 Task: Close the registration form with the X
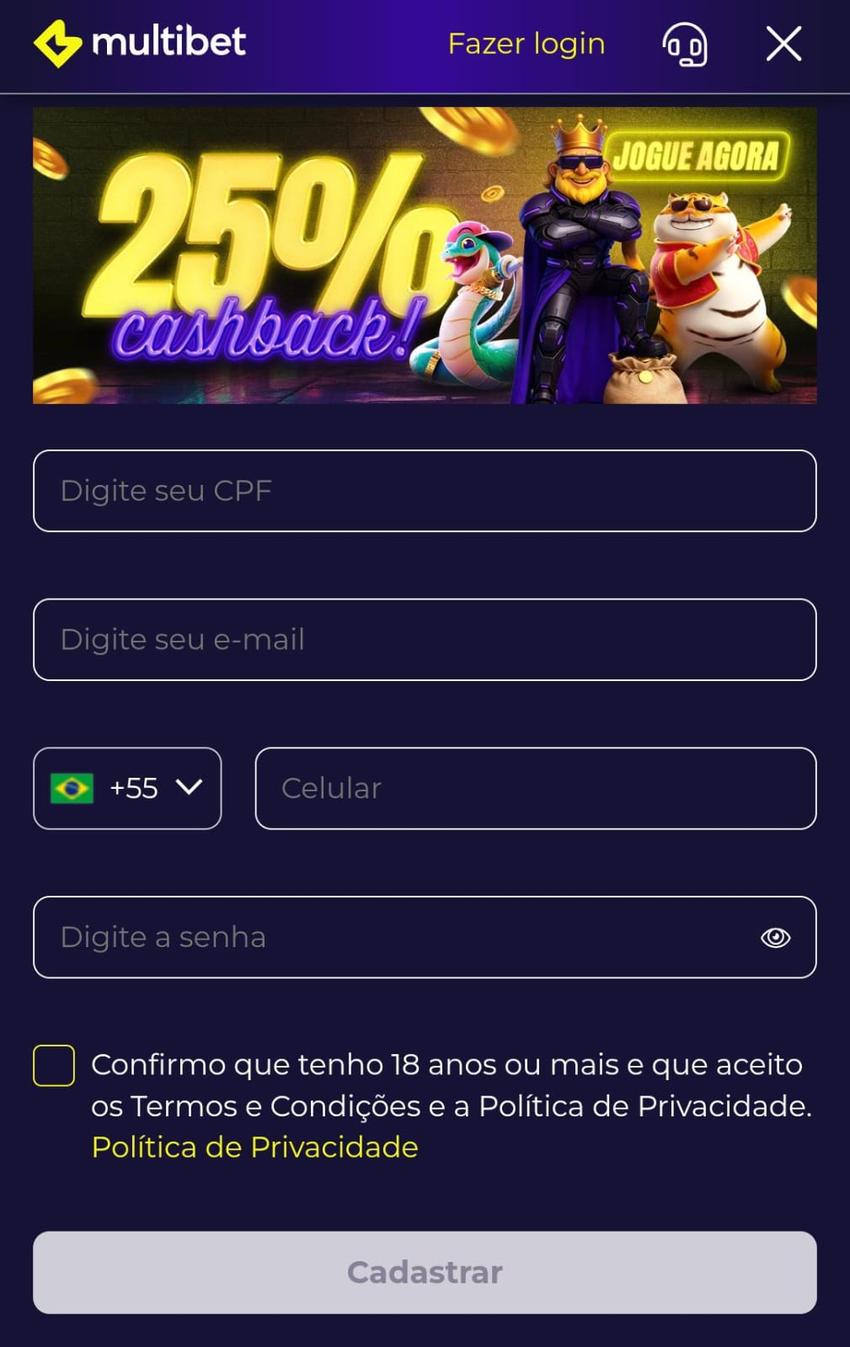(x=783, y=43)
